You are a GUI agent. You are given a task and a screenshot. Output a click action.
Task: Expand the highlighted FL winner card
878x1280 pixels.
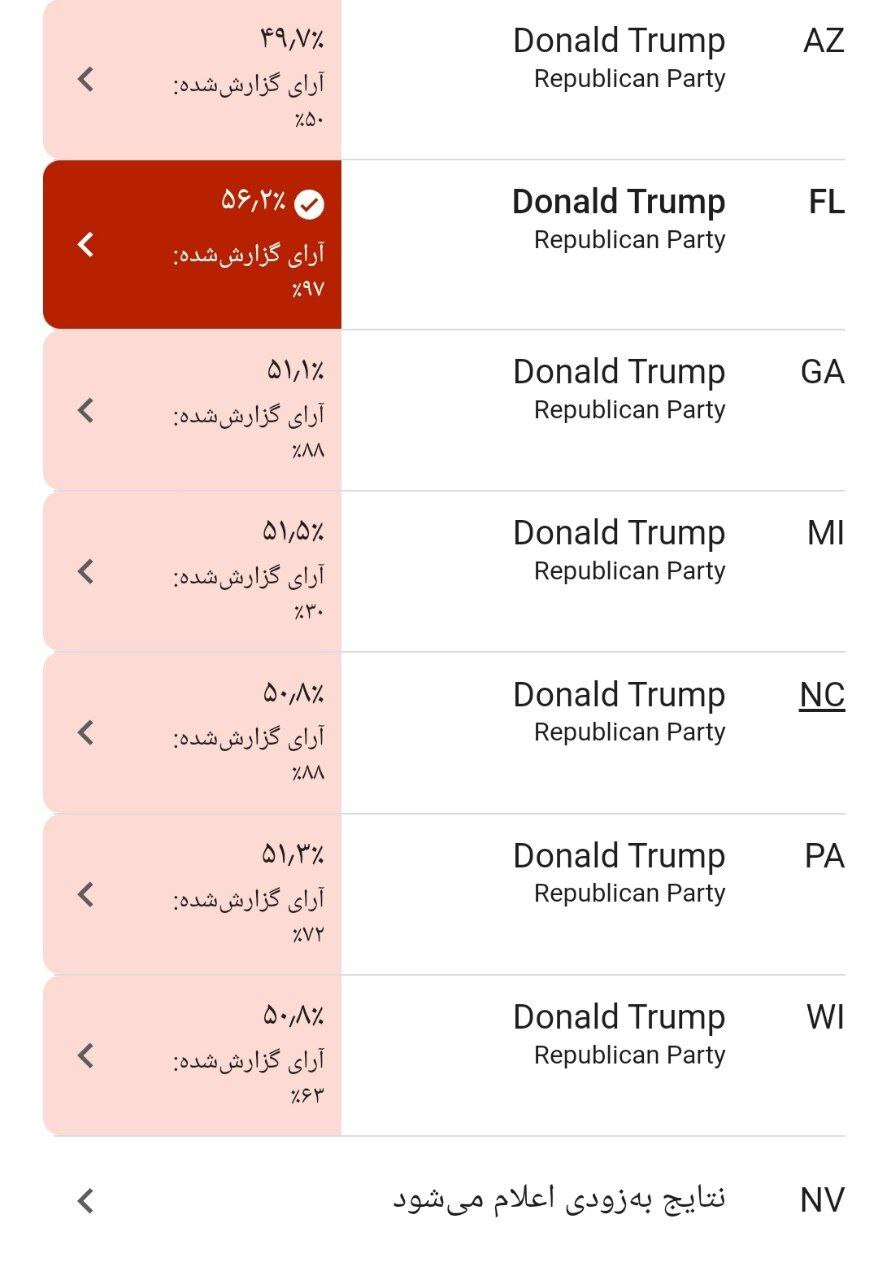pos(190,243)
